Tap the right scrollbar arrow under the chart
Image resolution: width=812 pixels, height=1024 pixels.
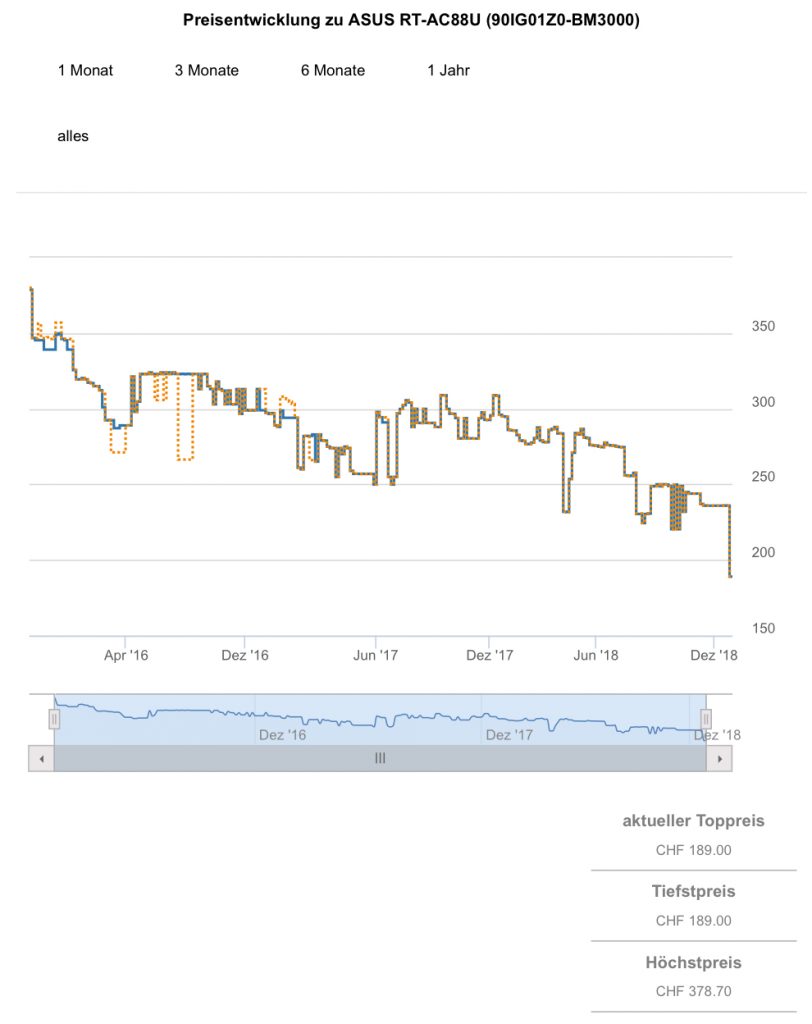(x=719, y=759)
